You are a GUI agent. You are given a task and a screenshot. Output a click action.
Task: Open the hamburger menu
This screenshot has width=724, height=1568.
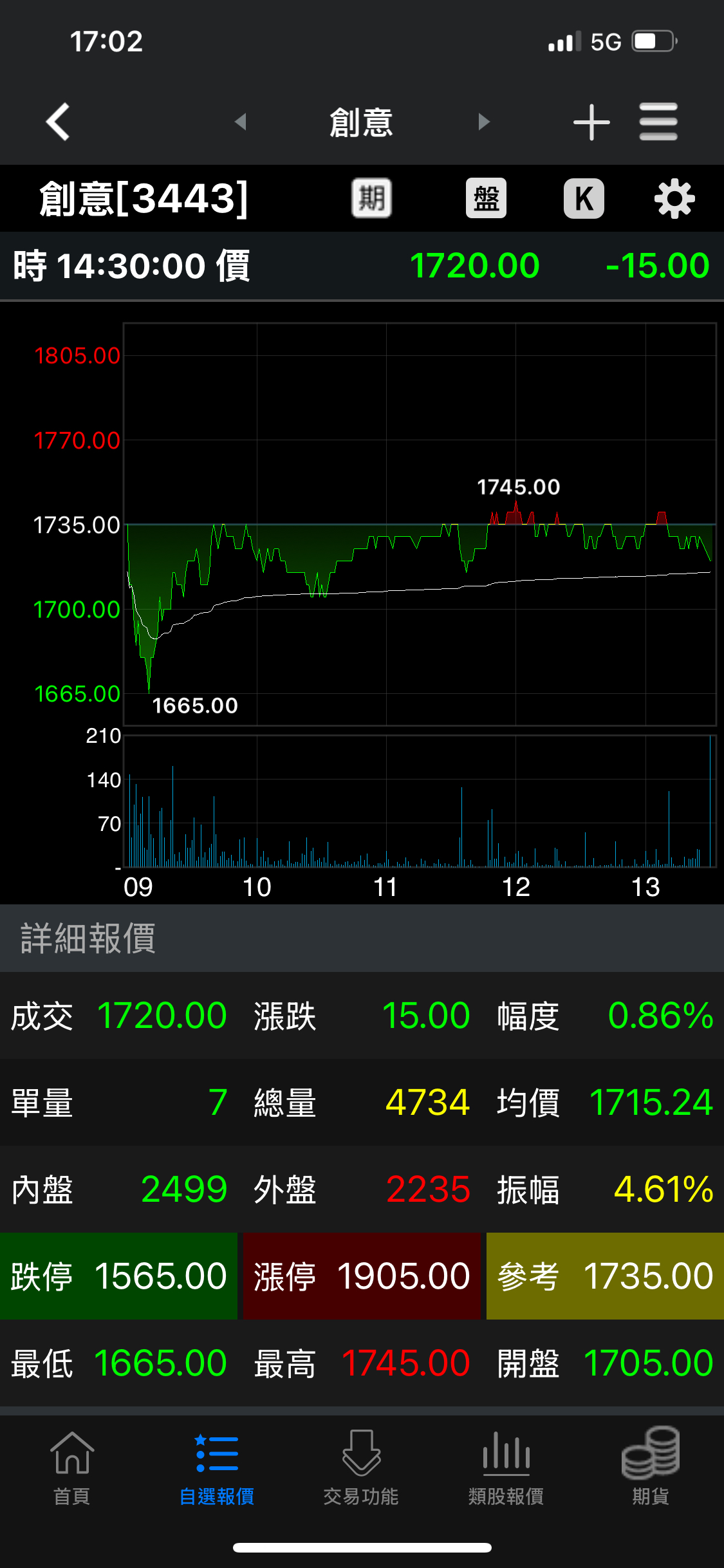(x=658, y=122)
